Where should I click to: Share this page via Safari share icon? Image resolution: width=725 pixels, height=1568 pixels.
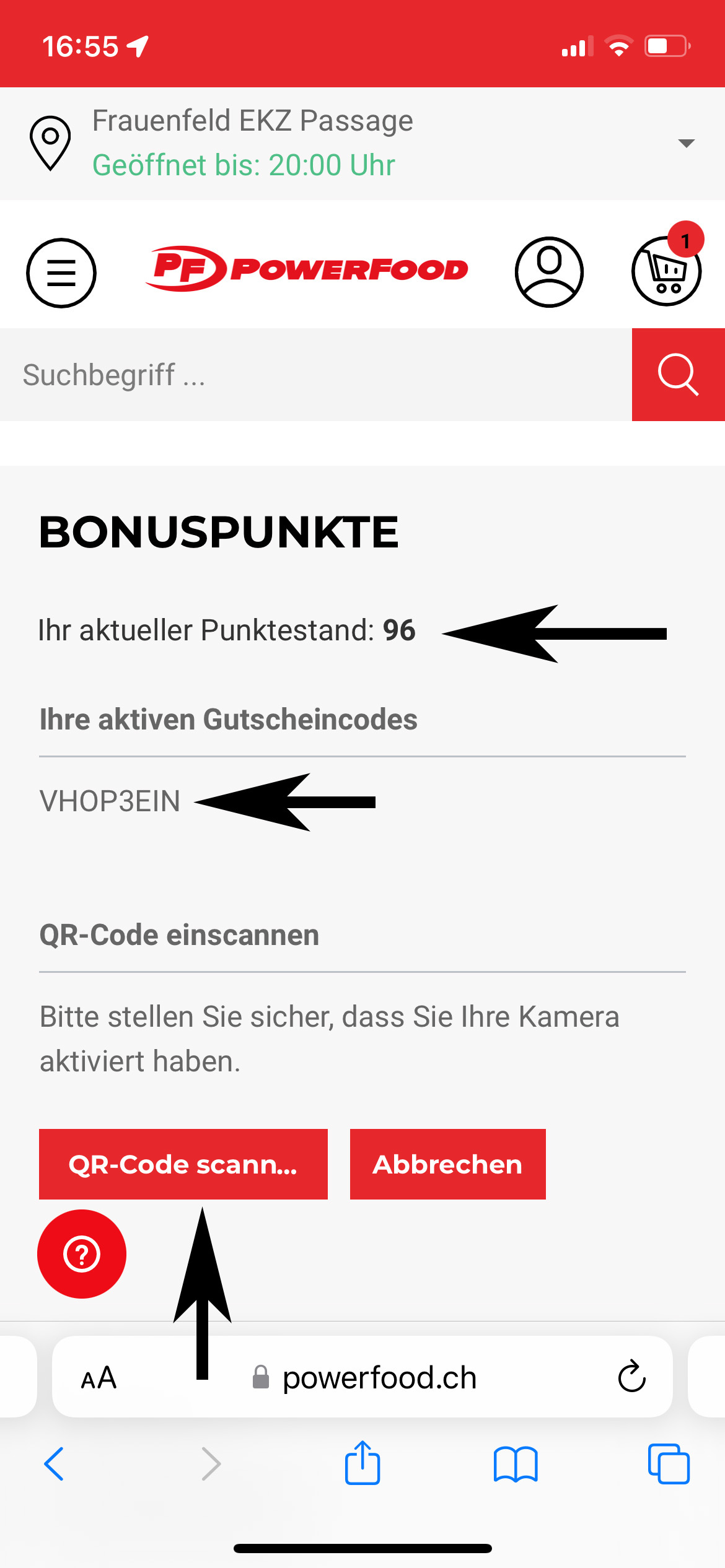click(362, 1463)
